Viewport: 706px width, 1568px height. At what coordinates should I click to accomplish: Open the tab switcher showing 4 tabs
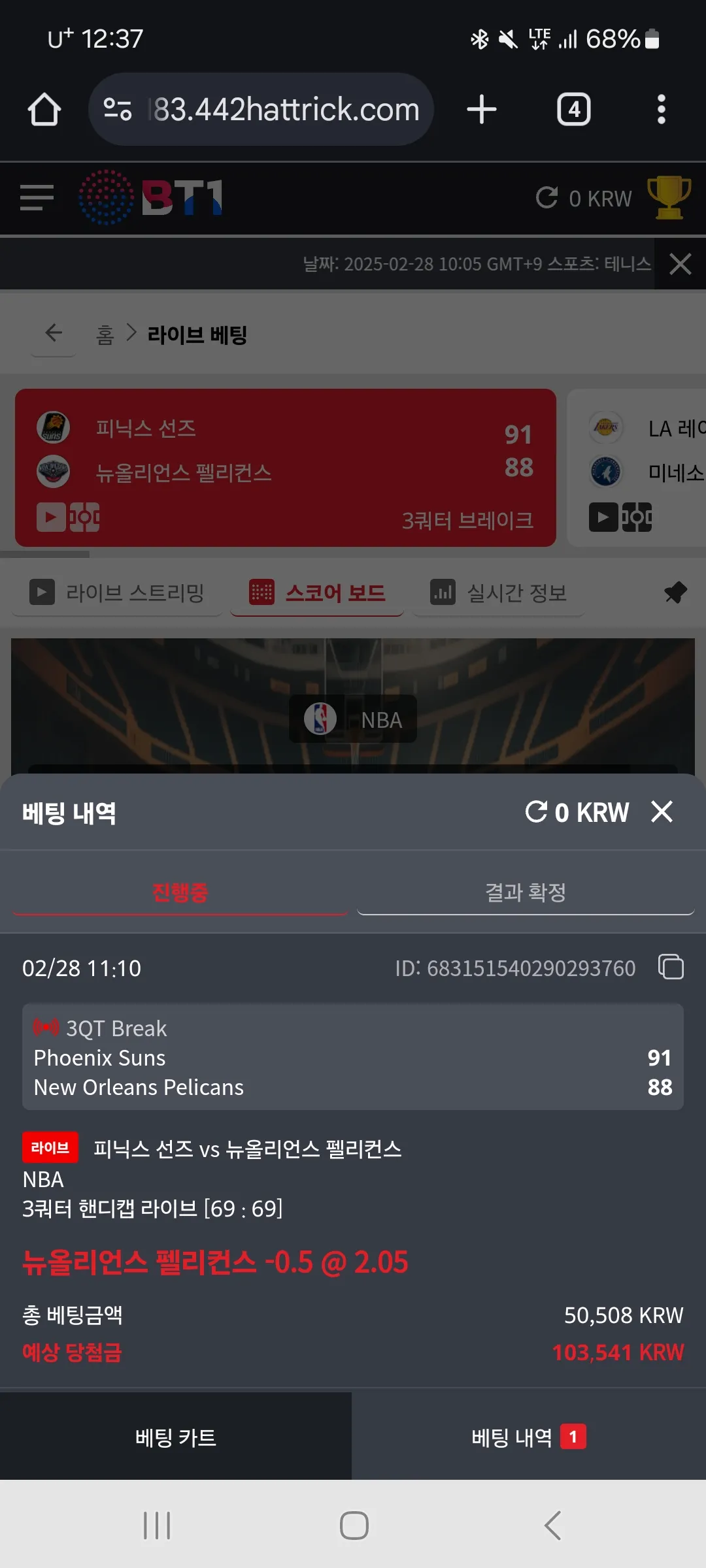coord(573,109)
